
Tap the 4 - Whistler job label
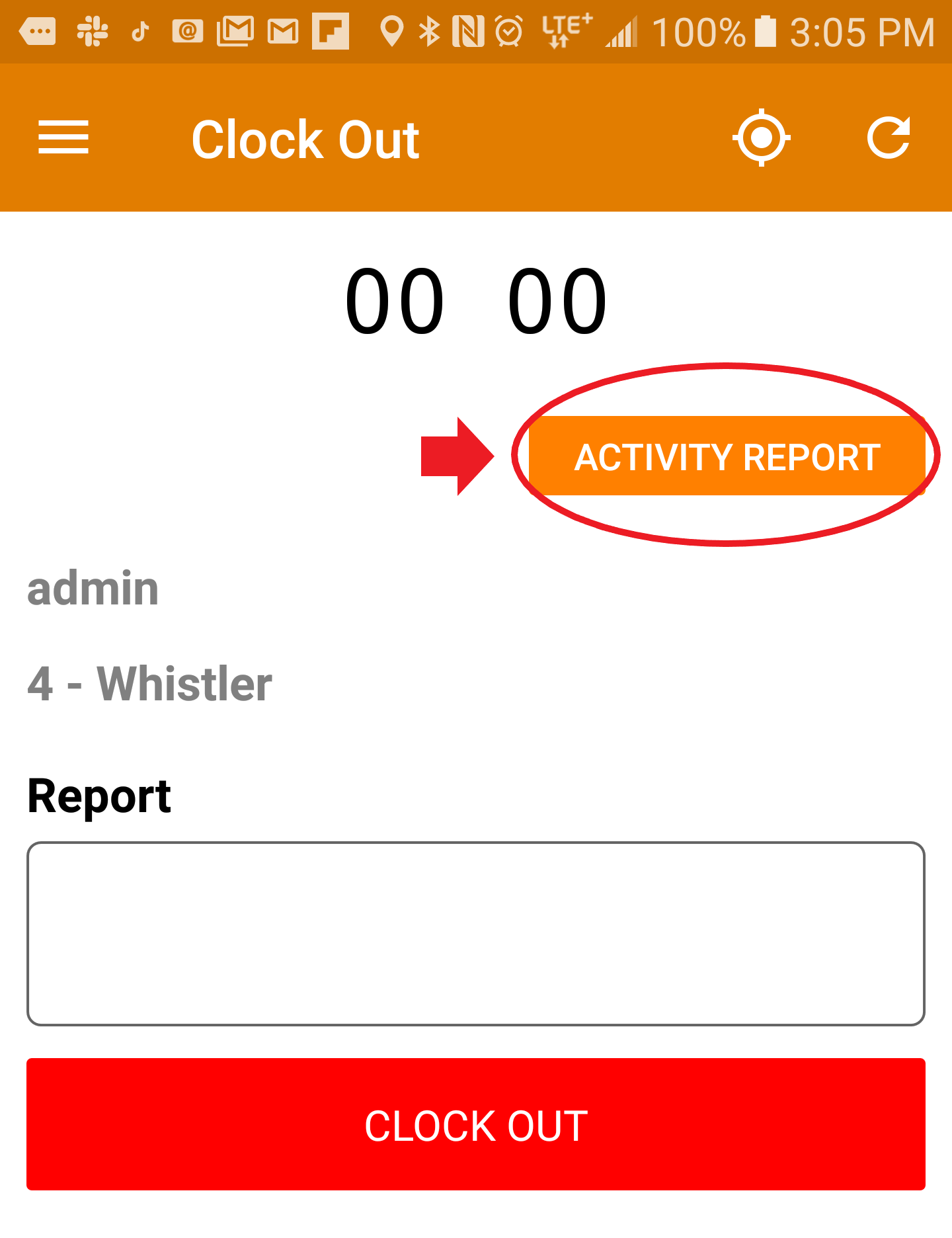tap(150, 684)
